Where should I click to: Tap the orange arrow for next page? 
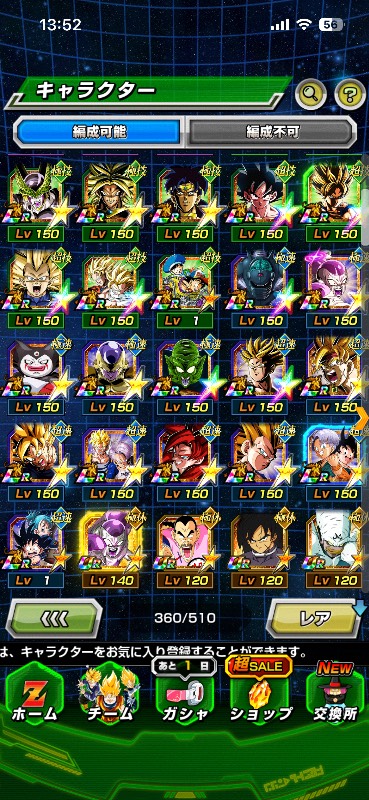pos(364,417)
